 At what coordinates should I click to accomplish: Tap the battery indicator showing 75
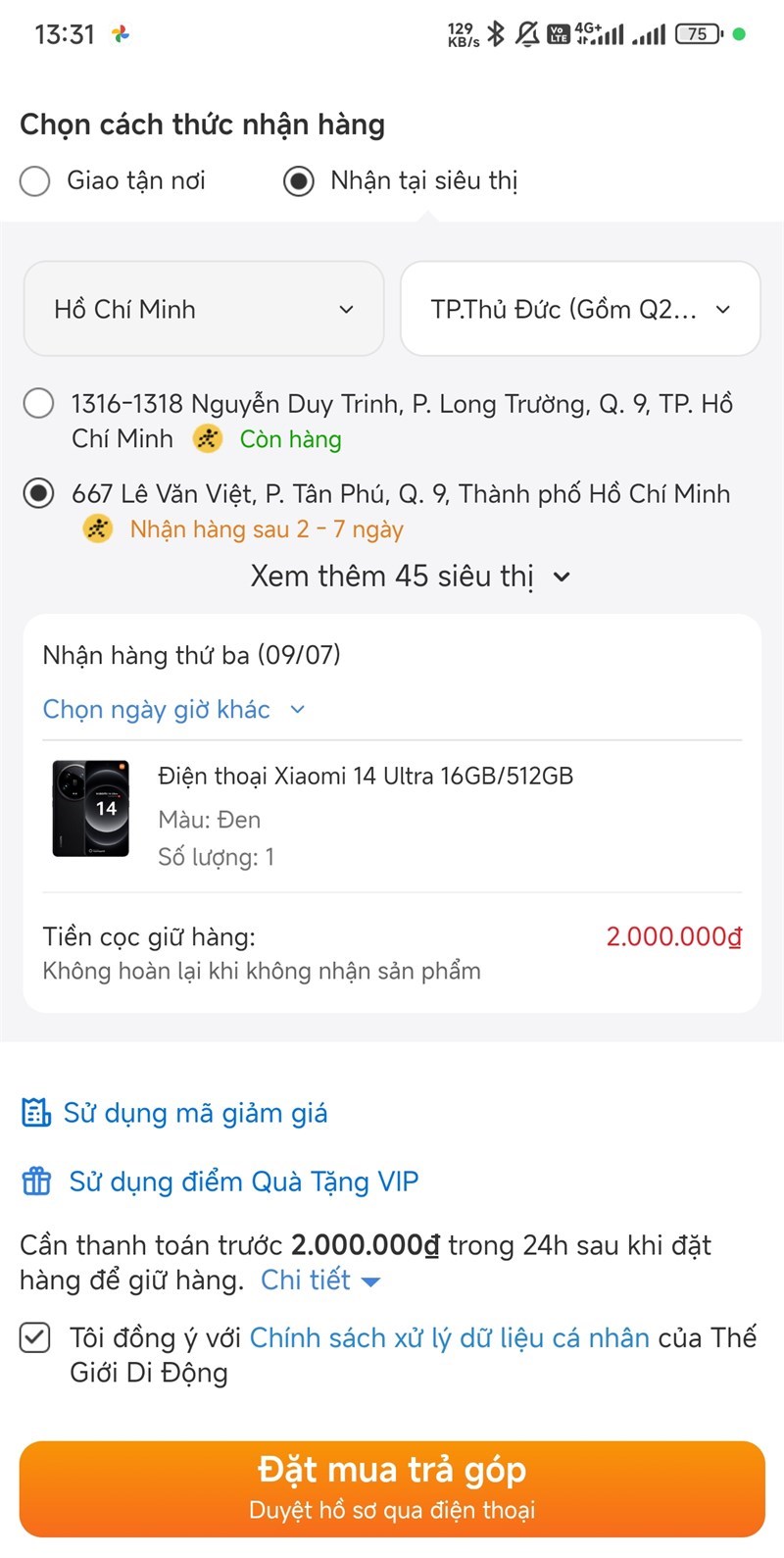698,32
